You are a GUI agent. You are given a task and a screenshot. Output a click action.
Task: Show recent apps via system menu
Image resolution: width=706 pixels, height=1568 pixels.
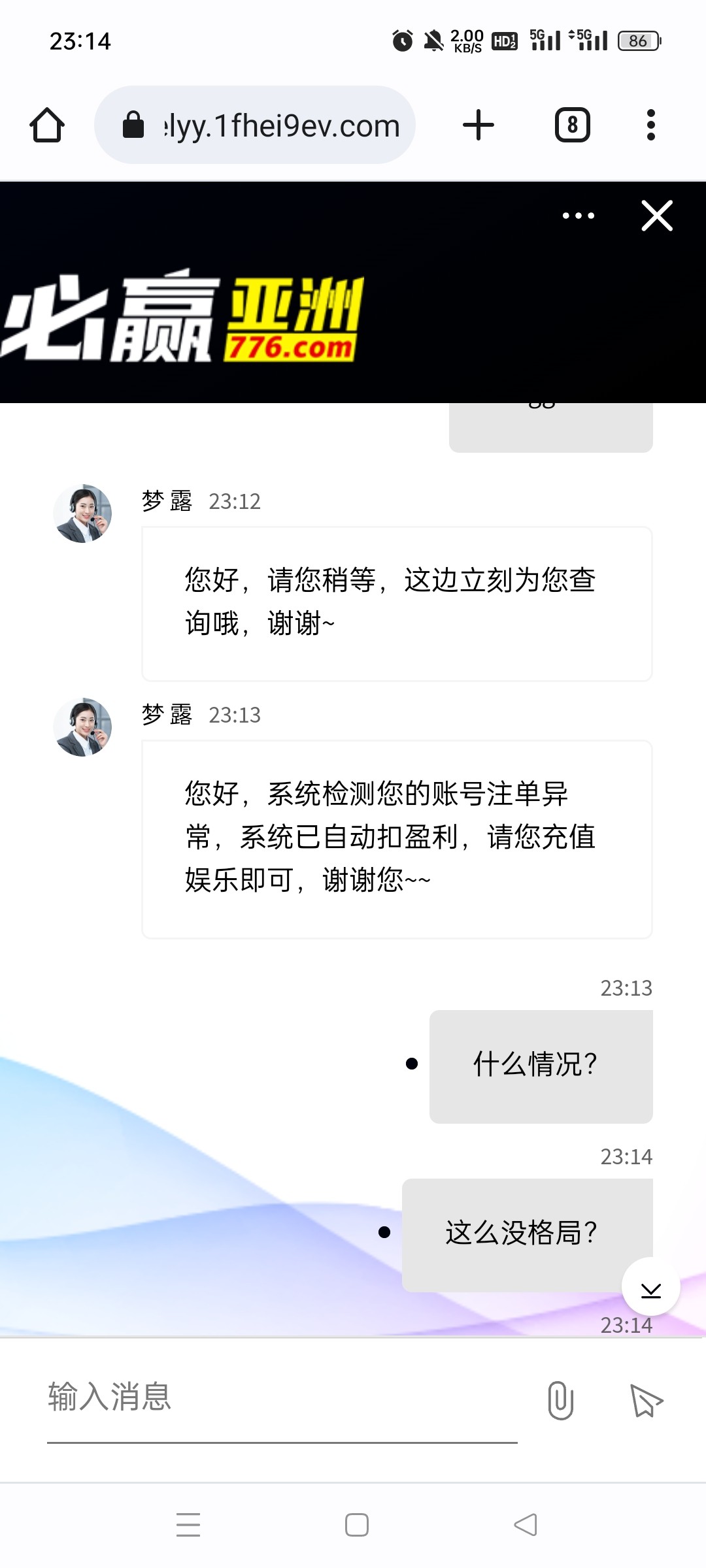[x=188, y=1524]
